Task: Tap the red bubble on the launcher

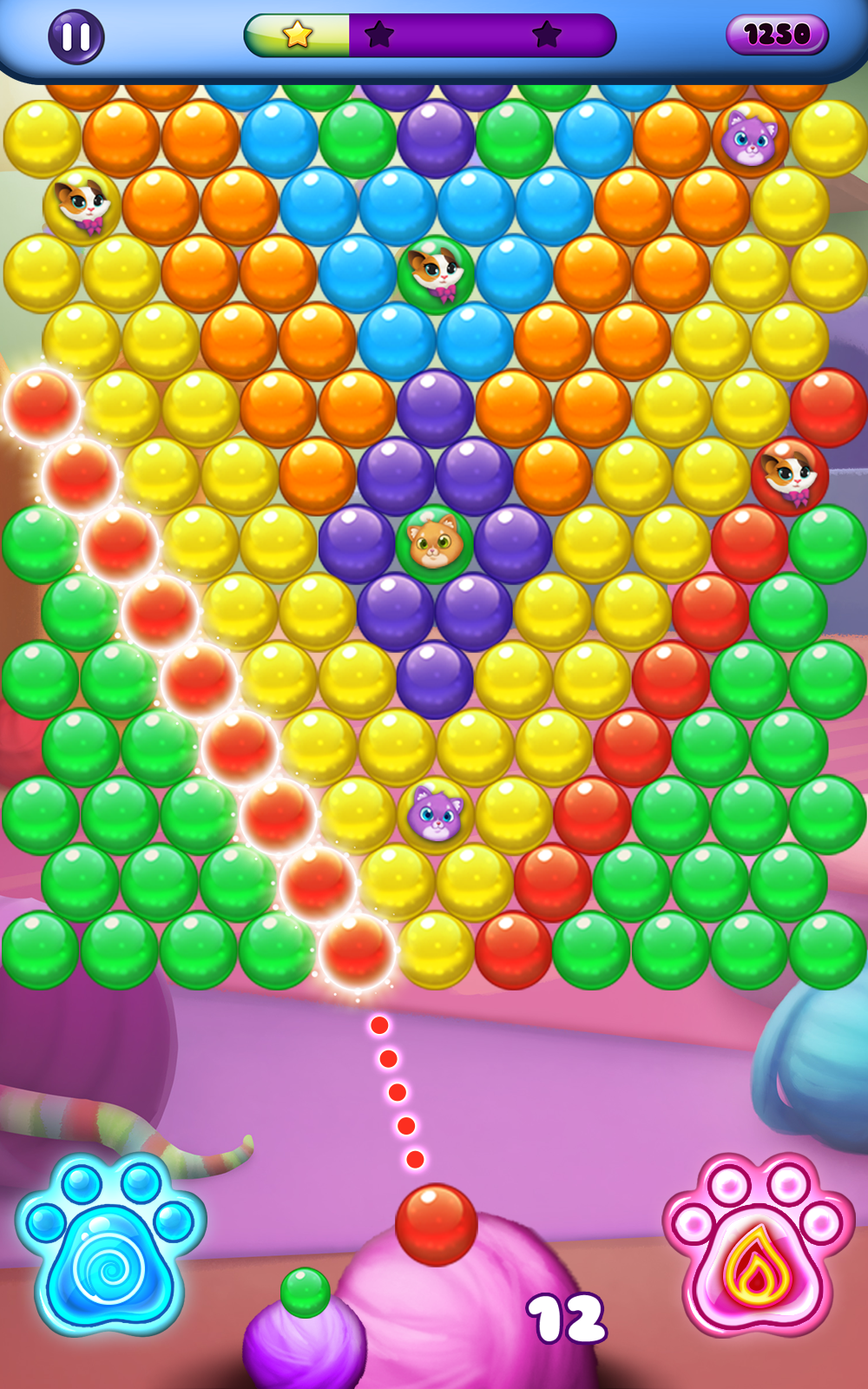Action: [436, 1224]
